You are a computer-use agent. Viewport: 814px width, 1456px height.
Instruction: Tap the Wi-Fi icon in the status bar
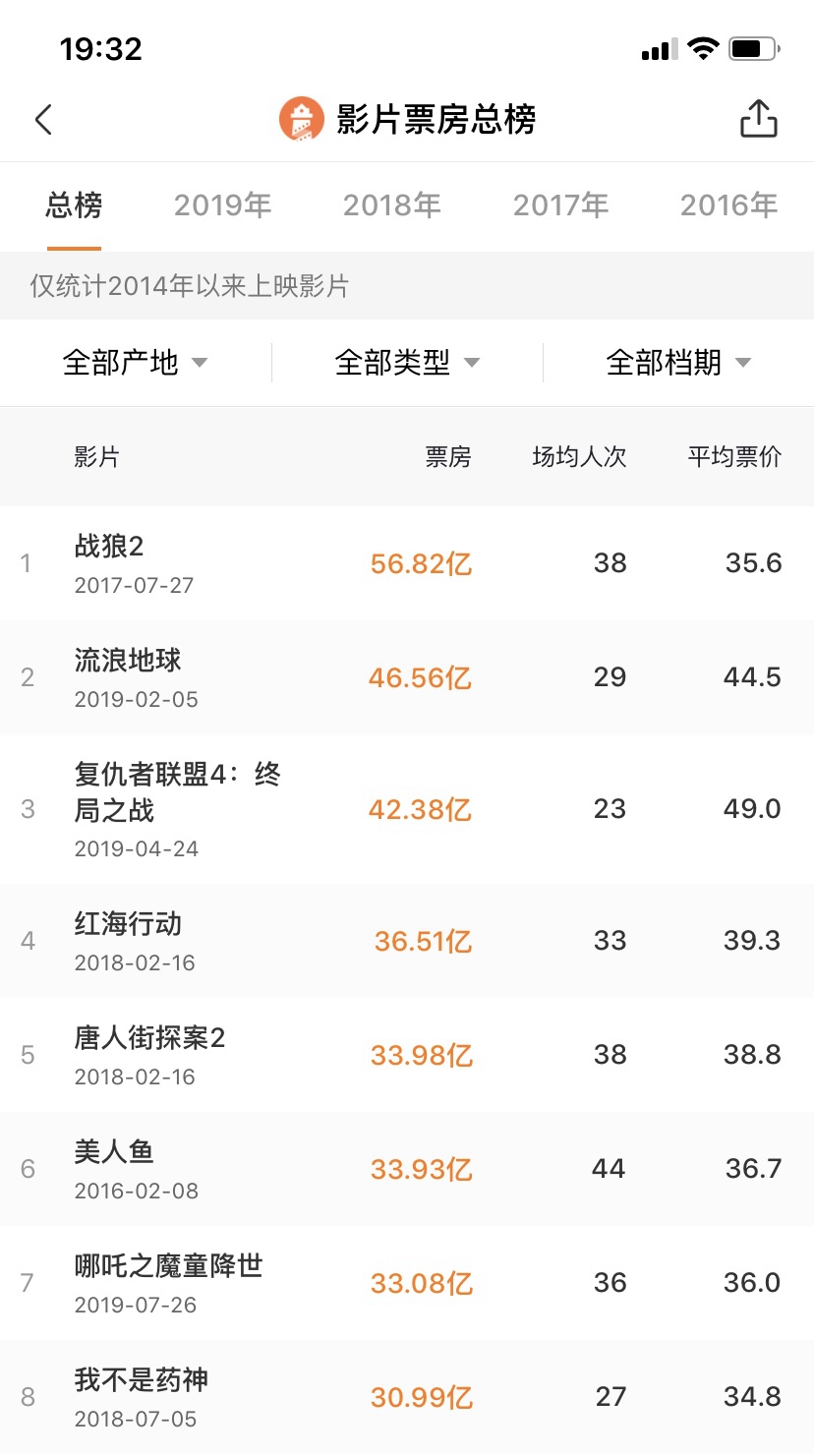(701, 47)
